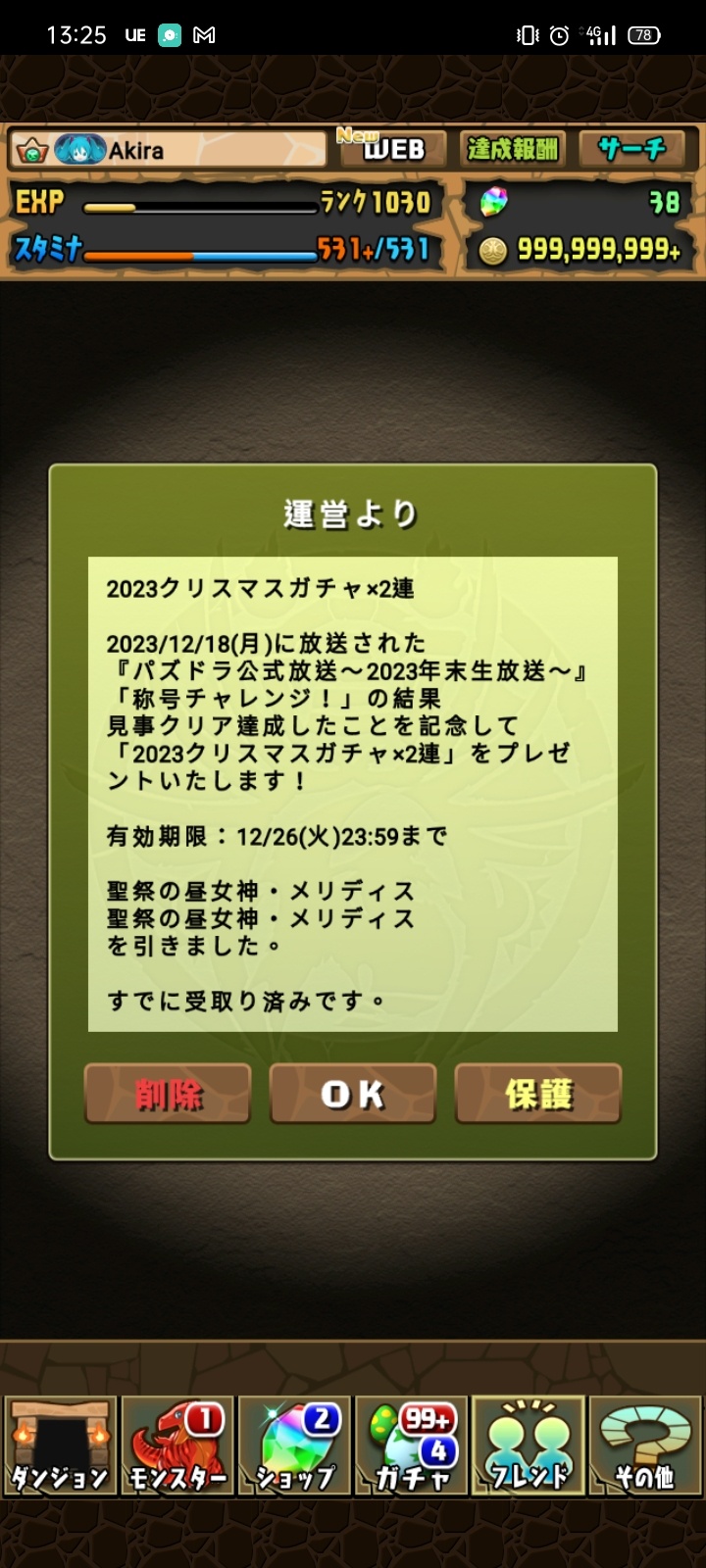Confirm the message with OK

click(353, 1094)
